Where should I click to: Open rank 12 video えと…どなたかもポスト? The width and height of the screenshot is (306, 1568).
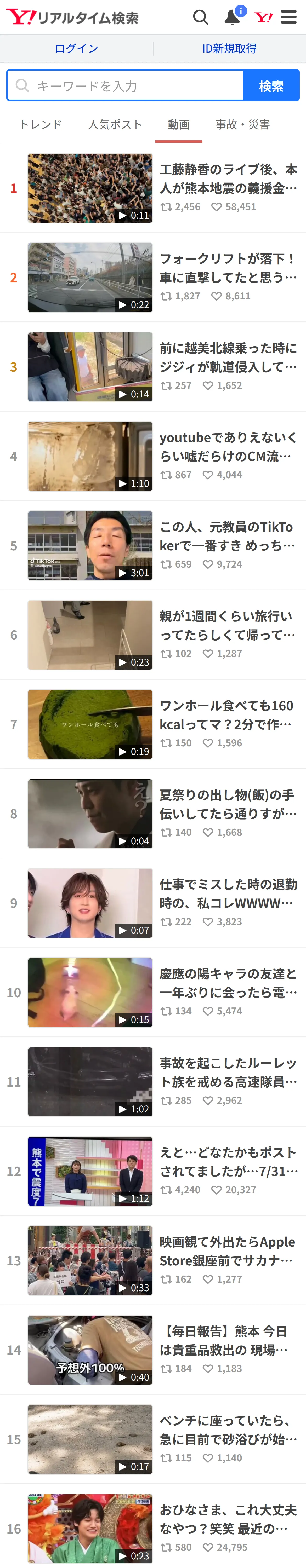tap(153, 1171)
